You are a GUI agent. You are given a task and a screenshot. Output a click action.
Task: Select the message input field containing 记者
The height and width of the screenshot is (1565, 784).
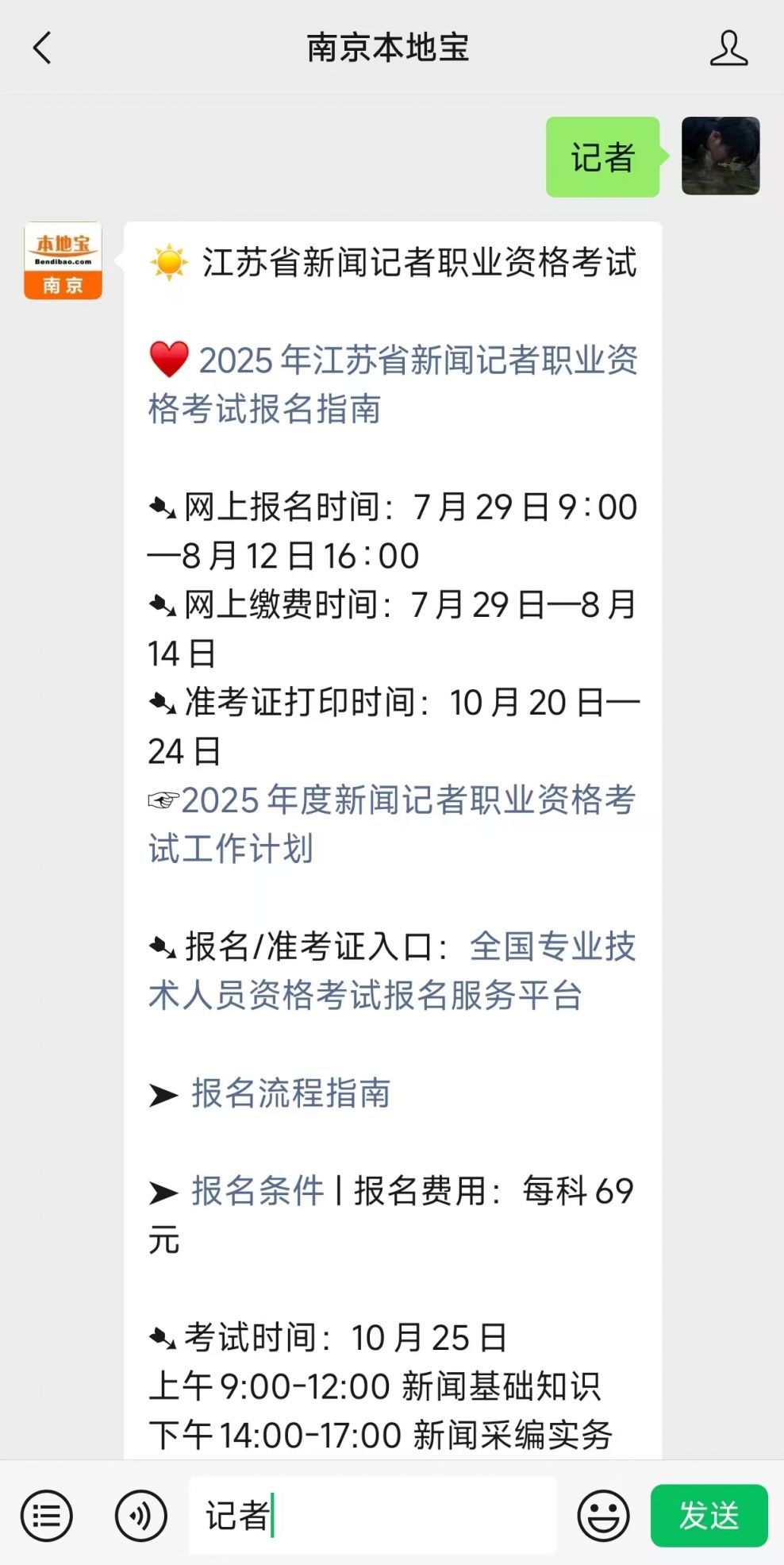(373, 1515)
